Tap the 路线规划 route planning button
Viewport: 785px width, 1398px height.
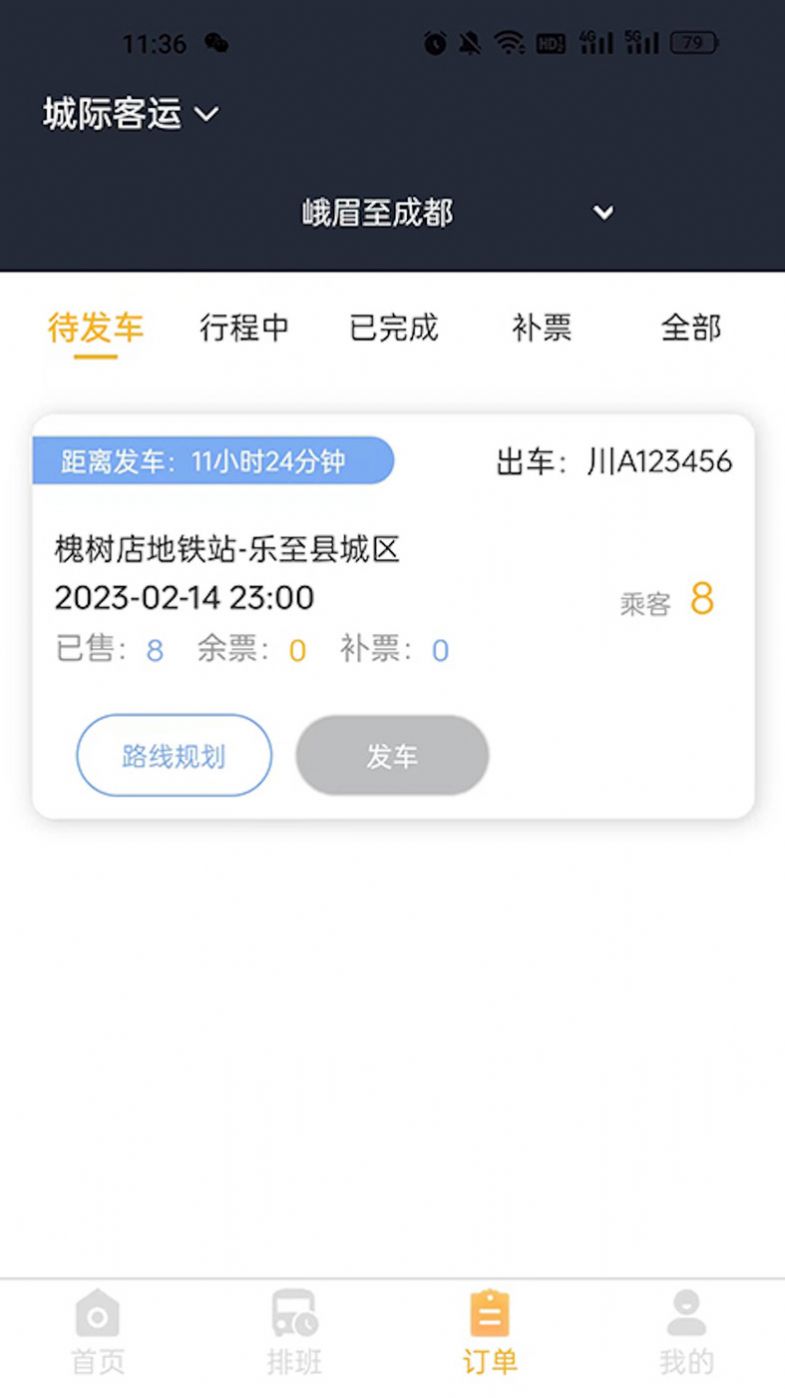(x=174, y=756)
